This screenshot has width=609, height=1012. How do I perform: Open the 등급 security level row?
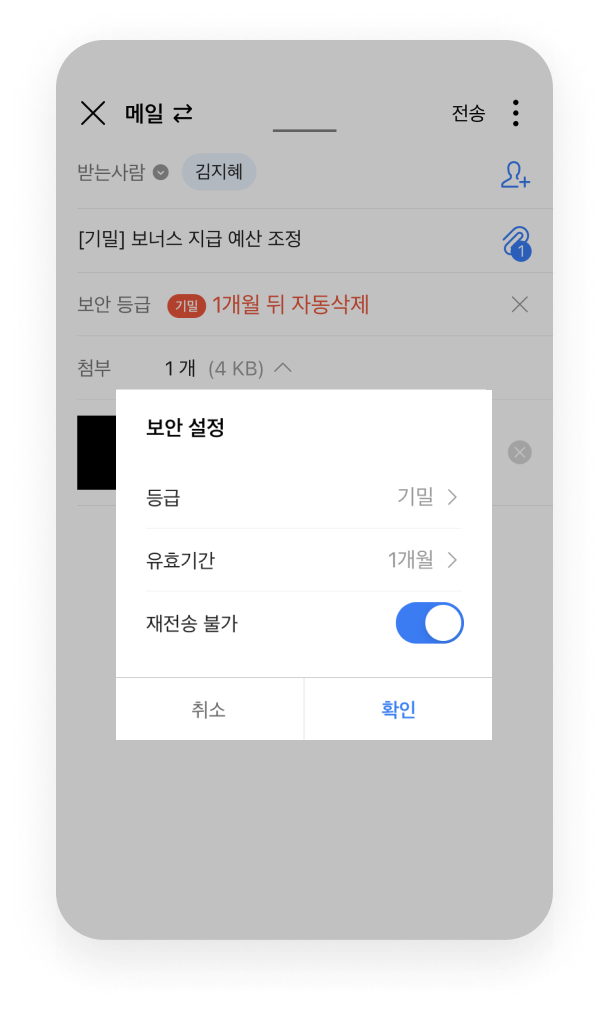[303, 497]
